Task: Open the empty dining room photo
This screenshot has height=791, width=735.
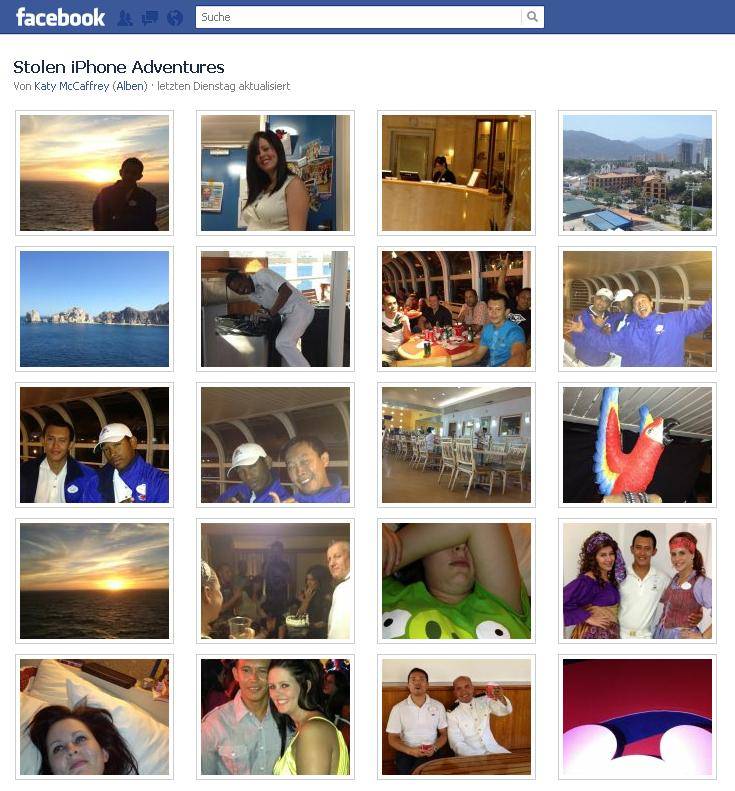Action: pyautogui.click(x=456, y=445)
